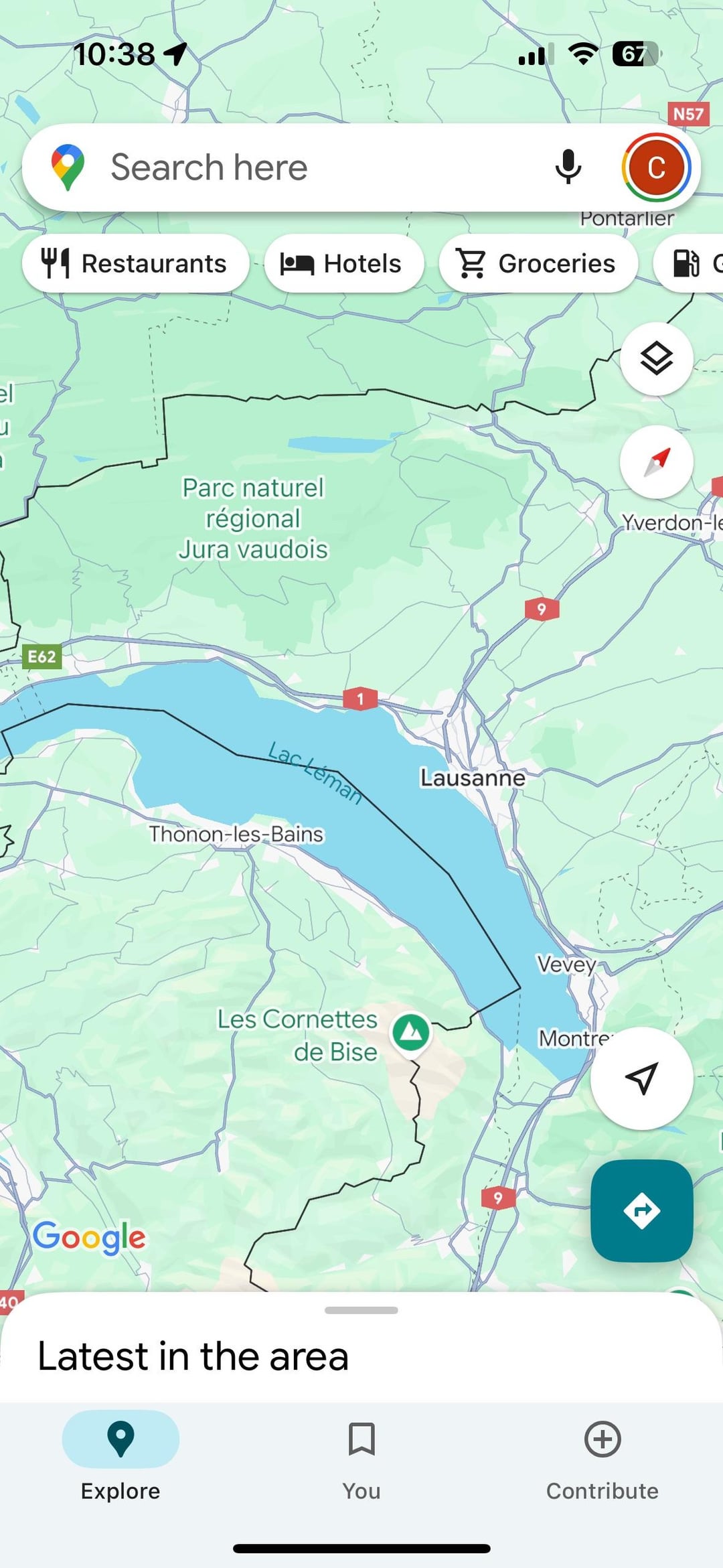The height and width of the screenshot is (1568, 723).
Task: Center map on my location
Action: 641,1078
